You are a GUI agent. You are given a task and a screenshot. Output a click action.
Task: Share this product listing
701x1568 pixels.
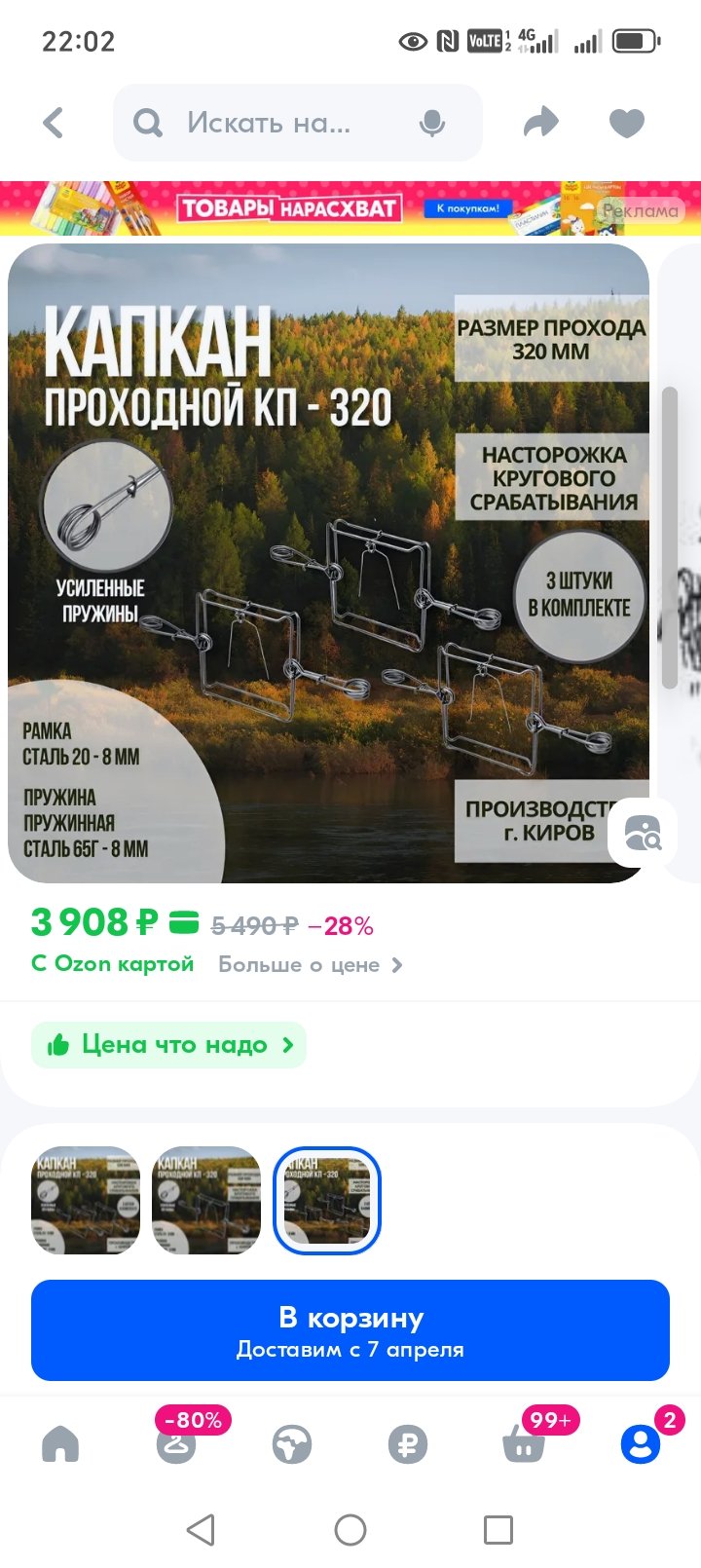pos(541,123)
